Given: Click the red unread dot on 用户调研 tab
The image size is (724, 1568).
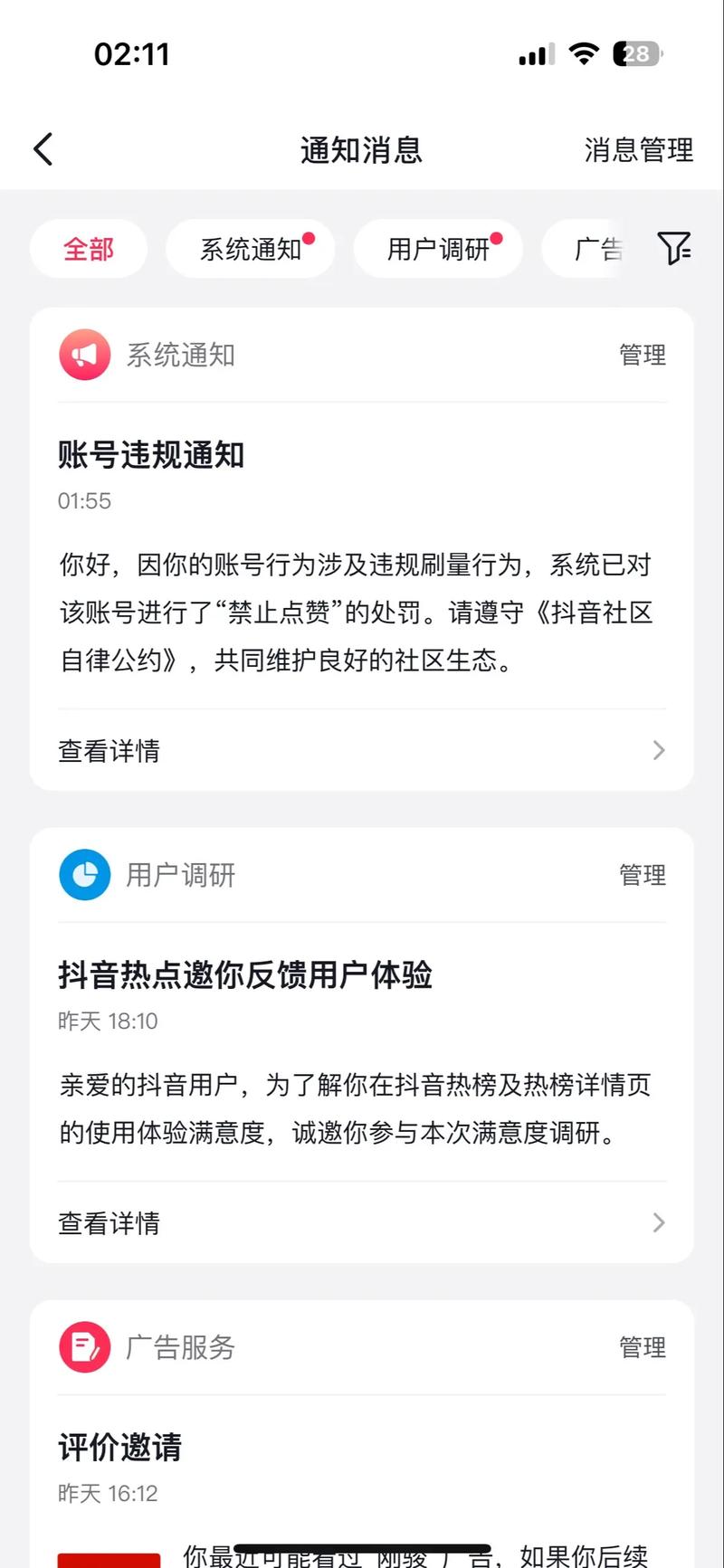Looking at the screenshot, I should (x=499, y=236).
